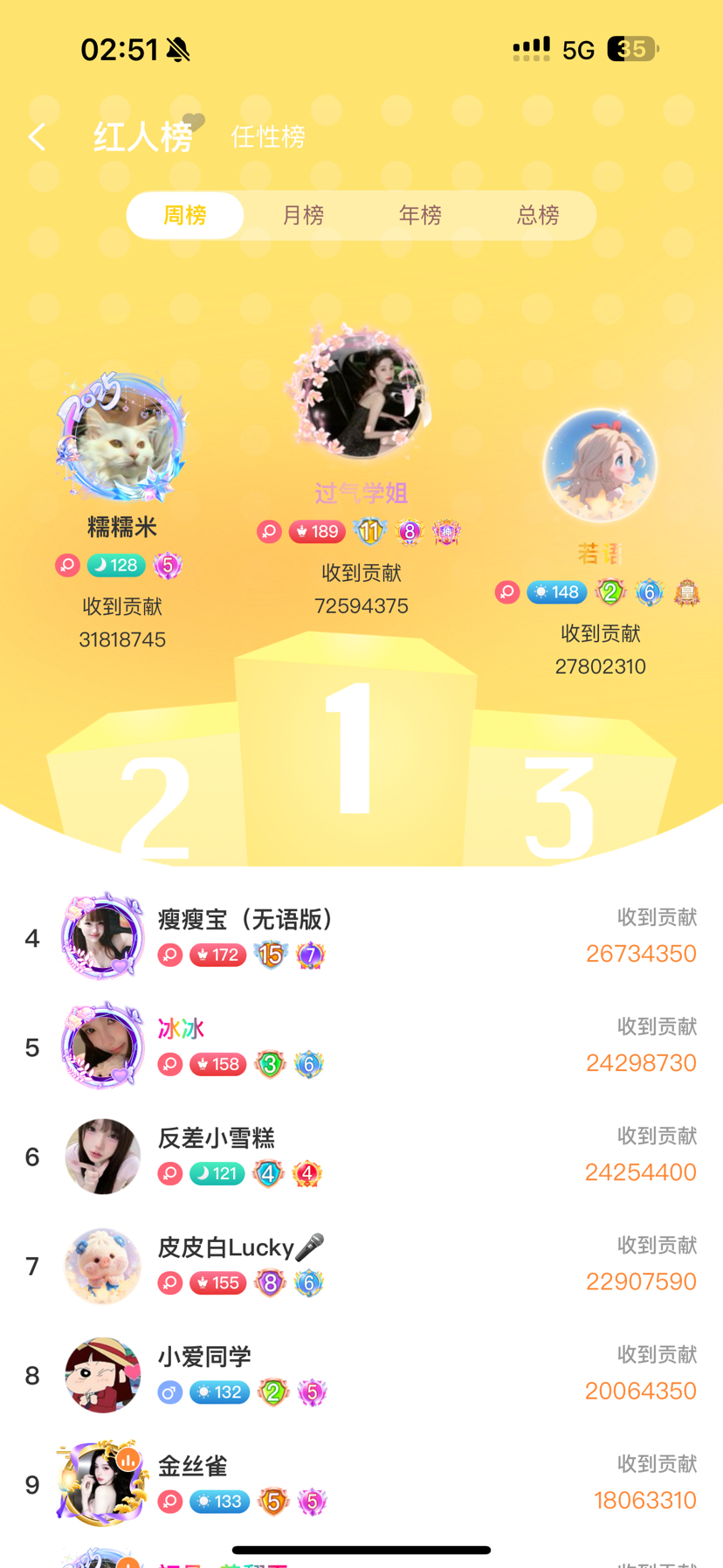The height and width of the screenshot is (1568, 723).
Task: Open the row for 金丝雀
Action: click(x=361, y=1482)
